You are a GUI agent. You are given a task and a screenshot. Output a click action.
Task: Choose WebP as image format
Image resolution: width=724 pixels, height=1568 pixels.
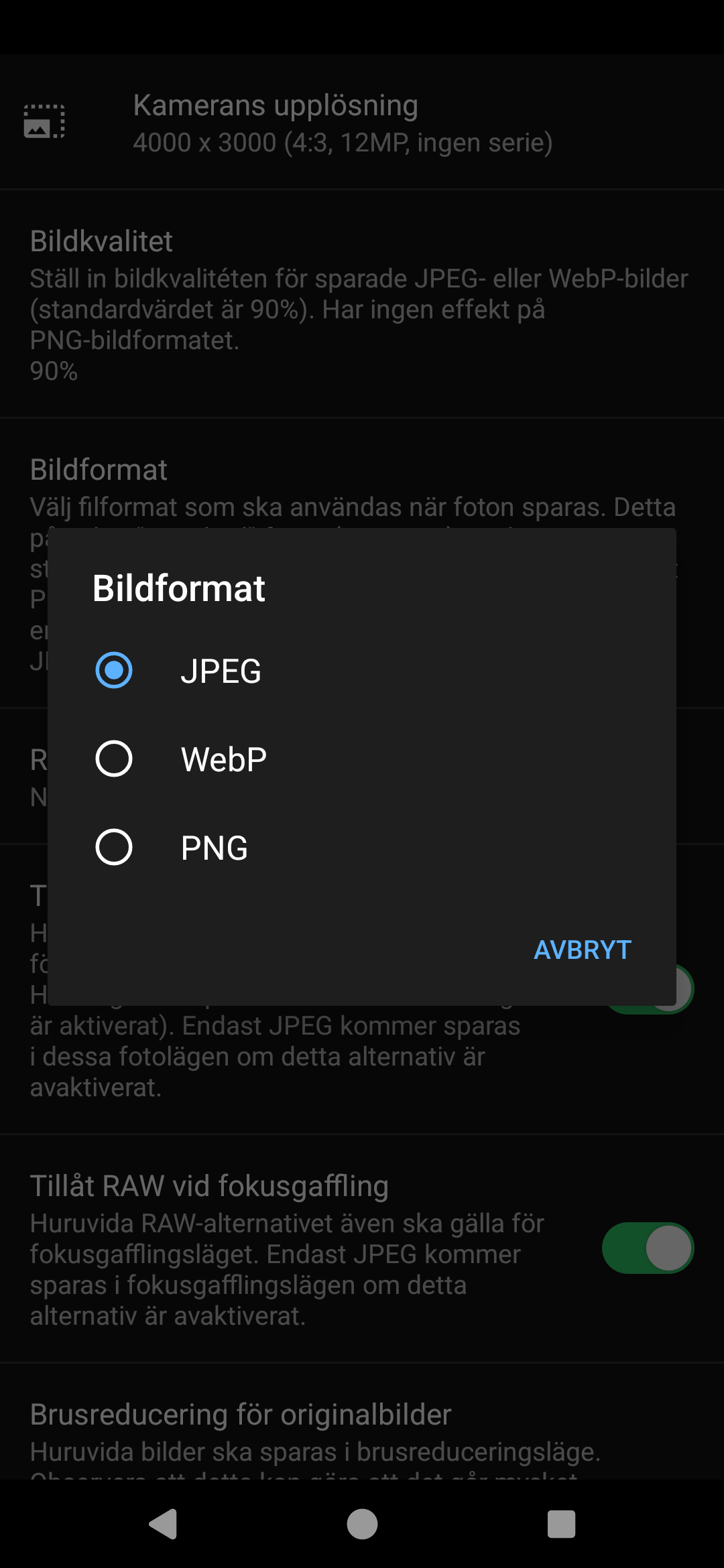point(362,759)
